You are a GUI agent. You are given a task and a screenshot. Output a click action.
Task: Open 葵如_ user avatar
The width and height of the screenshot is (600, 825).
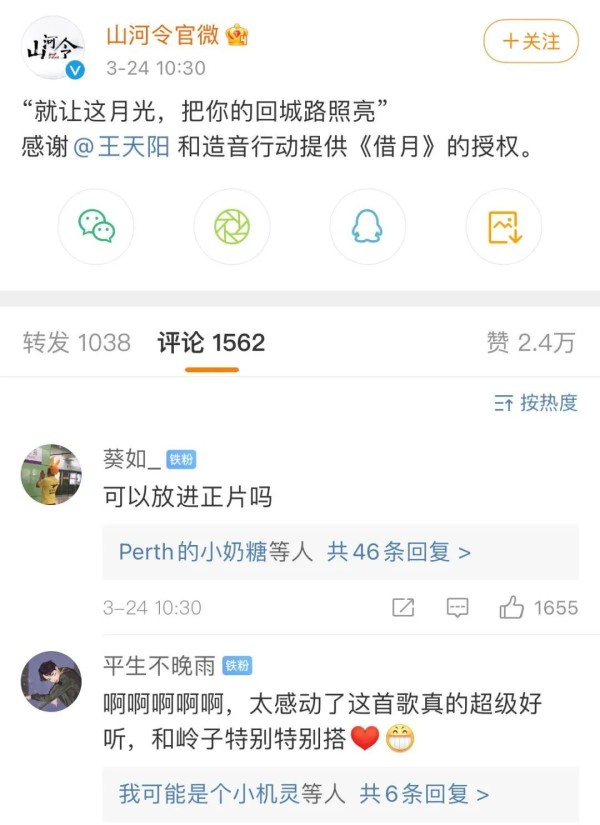tap(51, 474)
